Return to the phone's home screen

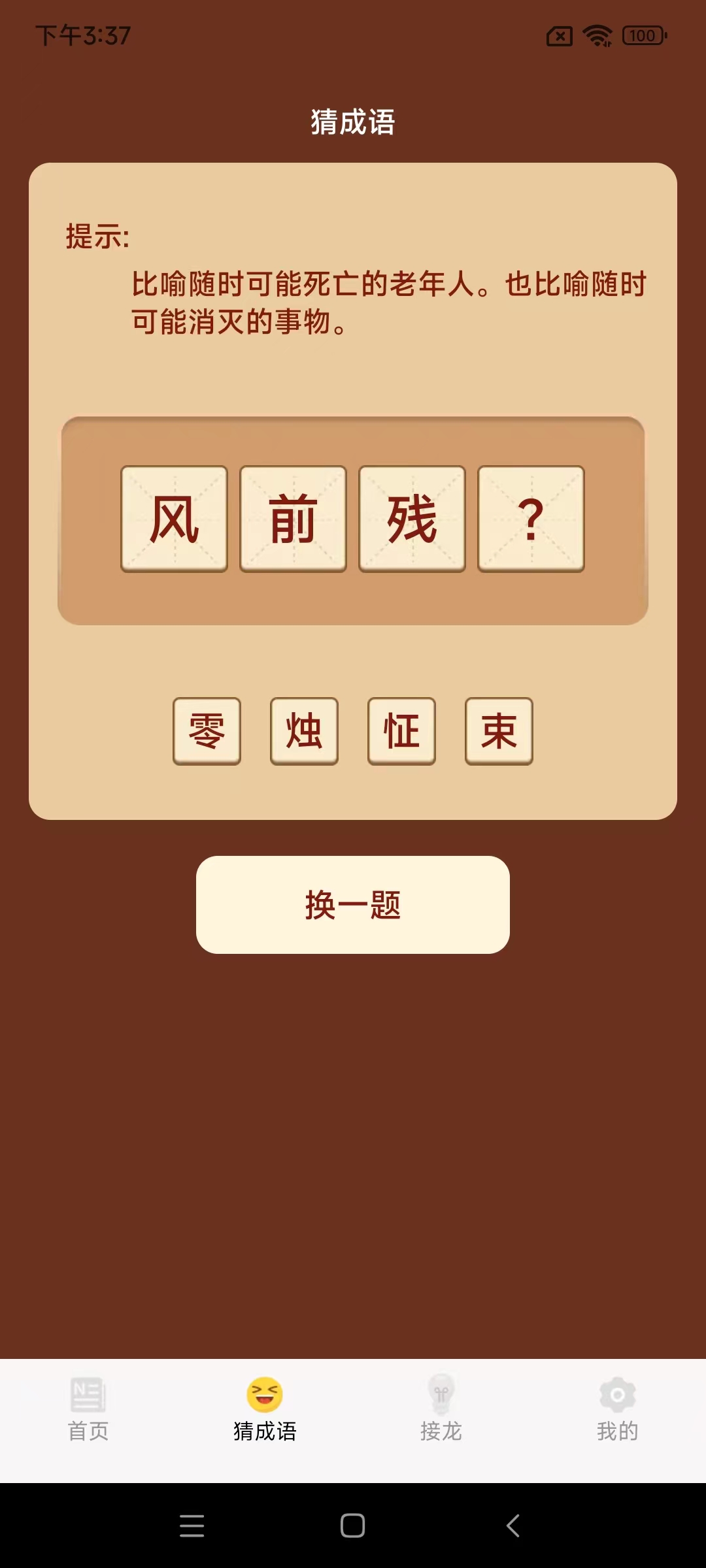click(x=353, y=1526)
